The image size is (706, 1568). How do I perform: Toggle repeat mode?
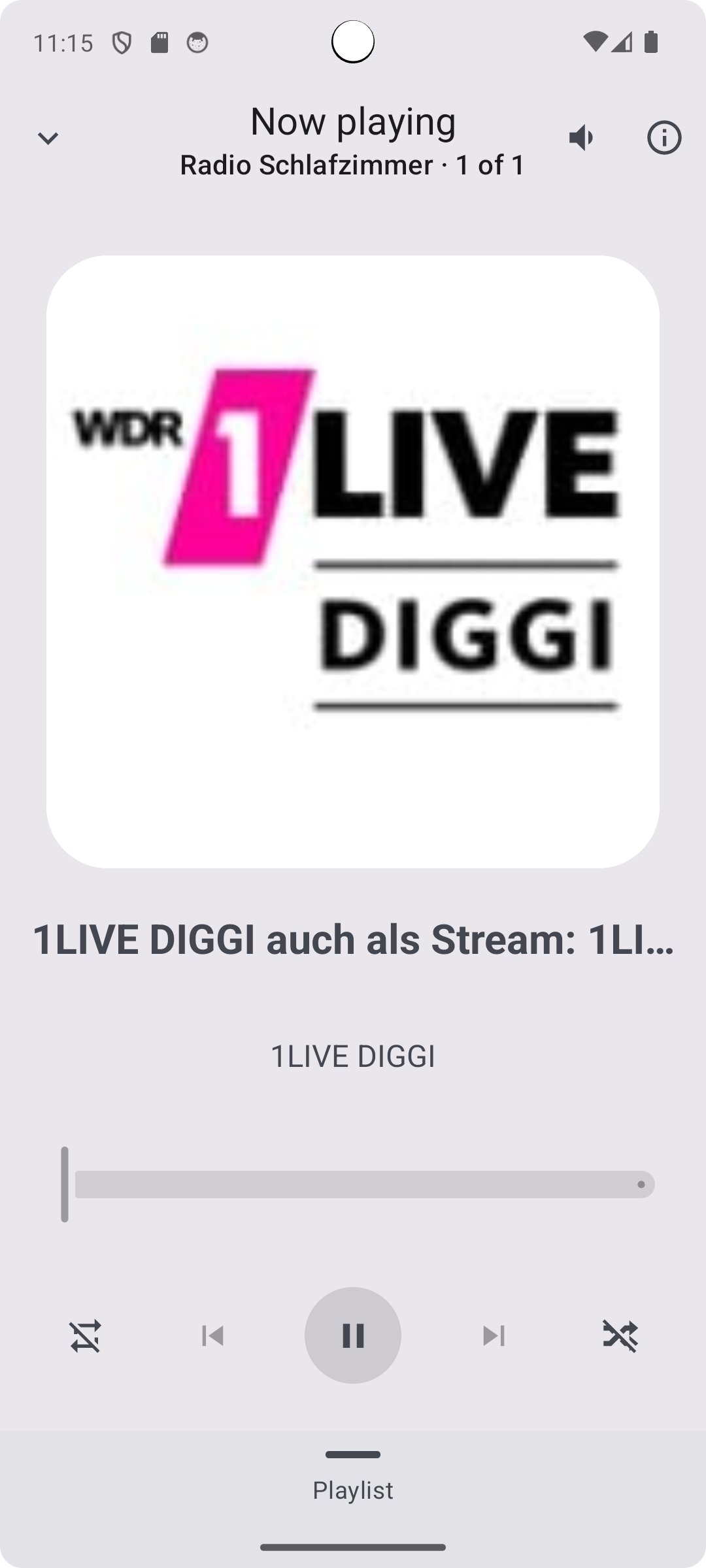click(86, 1335)
